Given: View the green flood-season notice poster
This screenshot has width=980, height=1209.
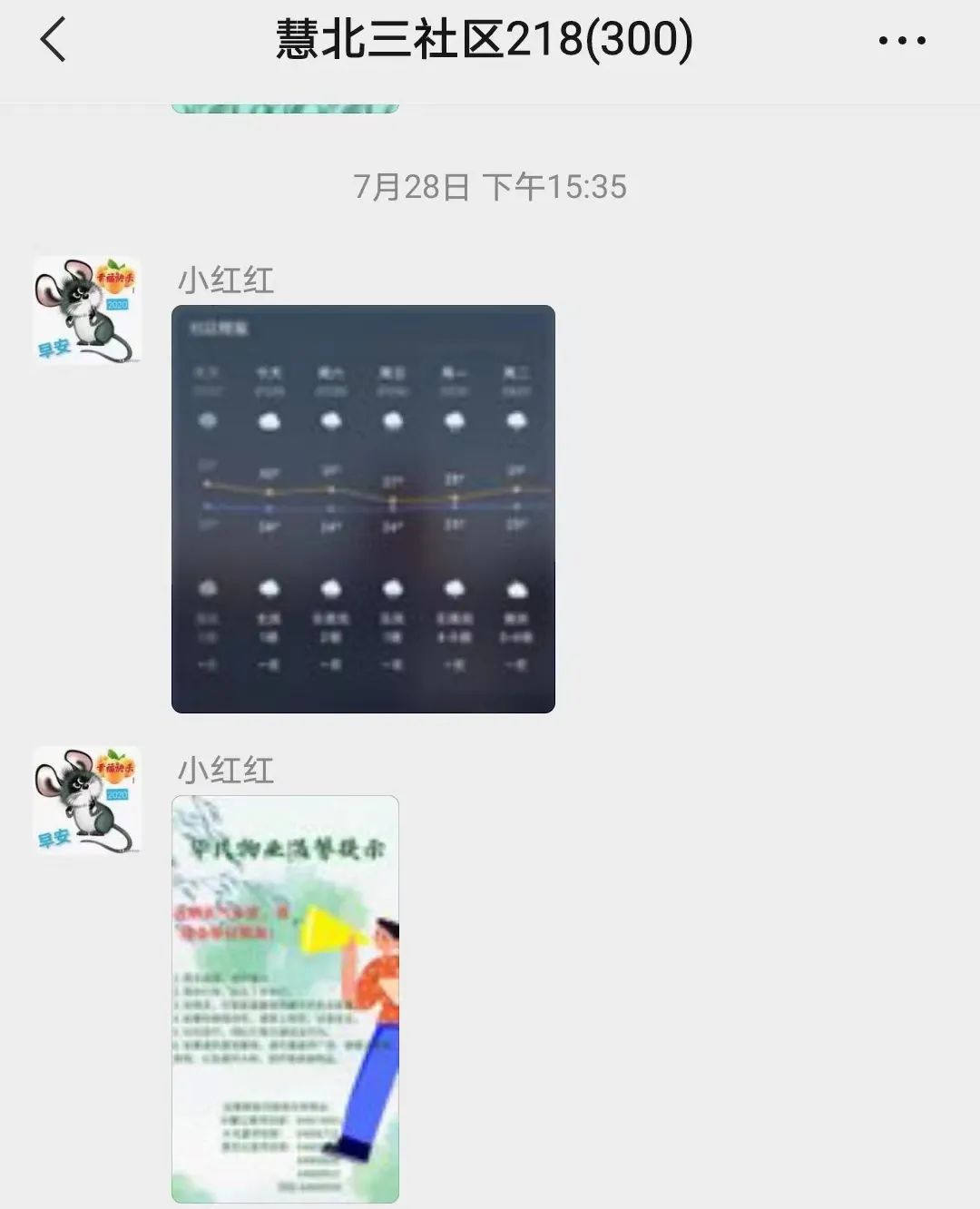Looking at the screenshot, I should [x=285, y=998].
